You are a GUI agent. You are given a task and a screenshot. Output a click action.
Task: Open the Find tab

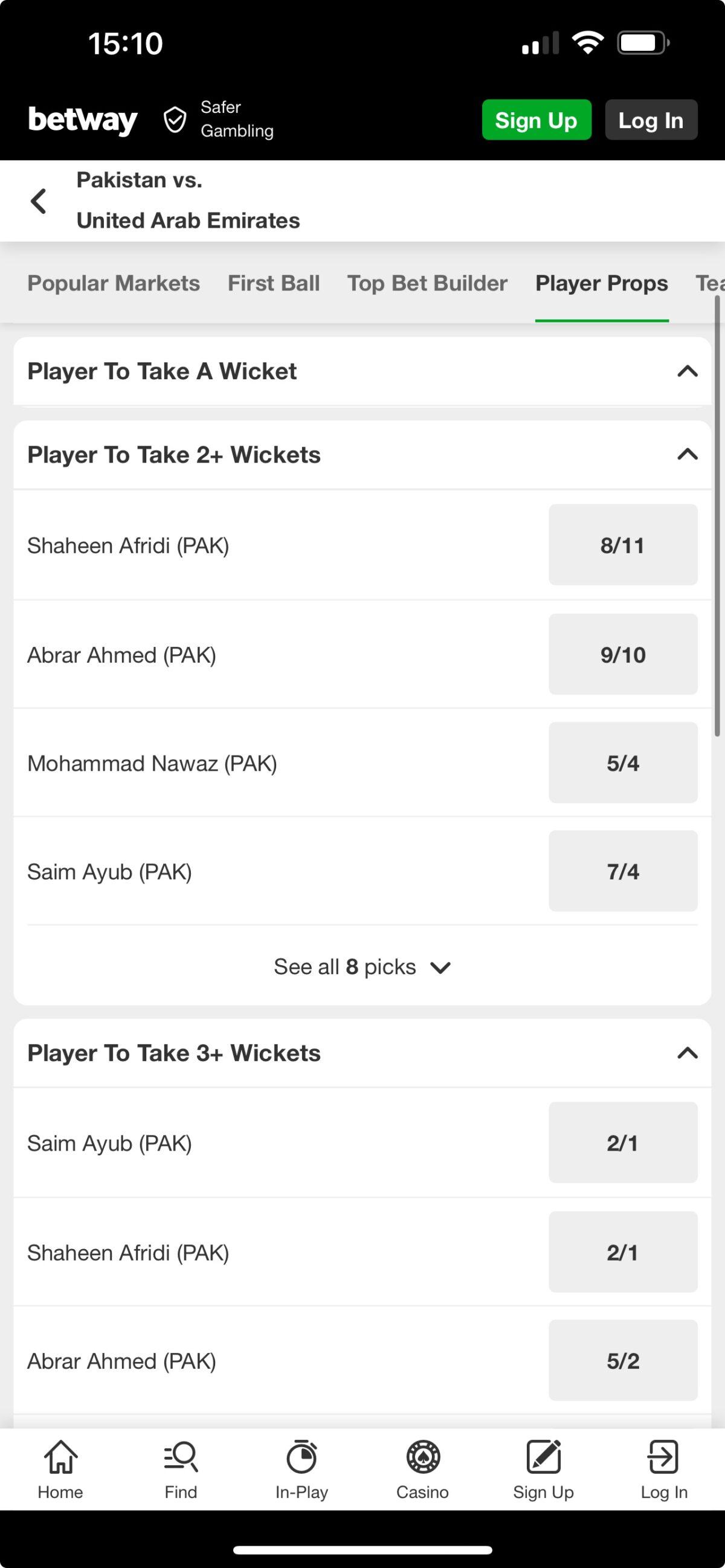(x=181, y=1470)
